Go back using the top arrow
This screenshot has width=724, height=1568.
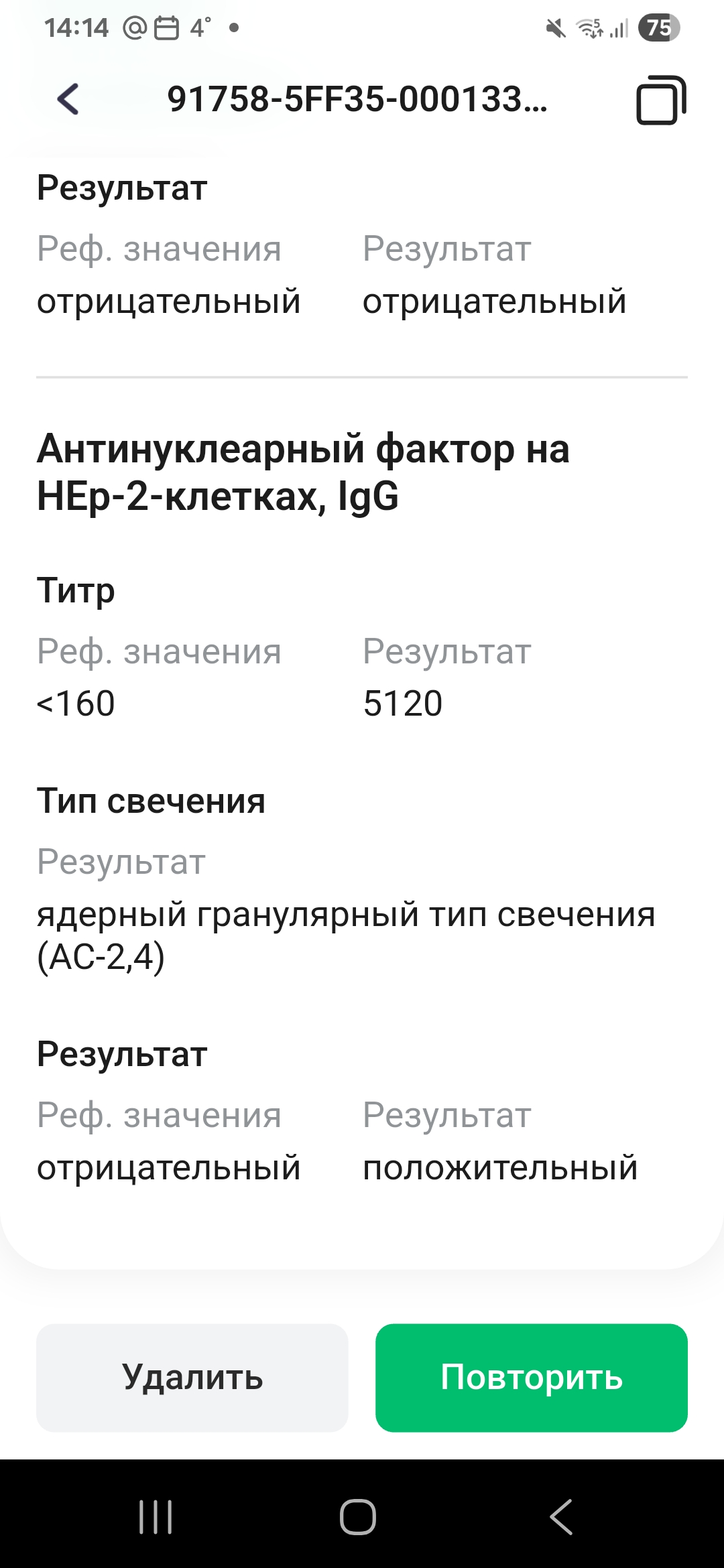point(68,99)
